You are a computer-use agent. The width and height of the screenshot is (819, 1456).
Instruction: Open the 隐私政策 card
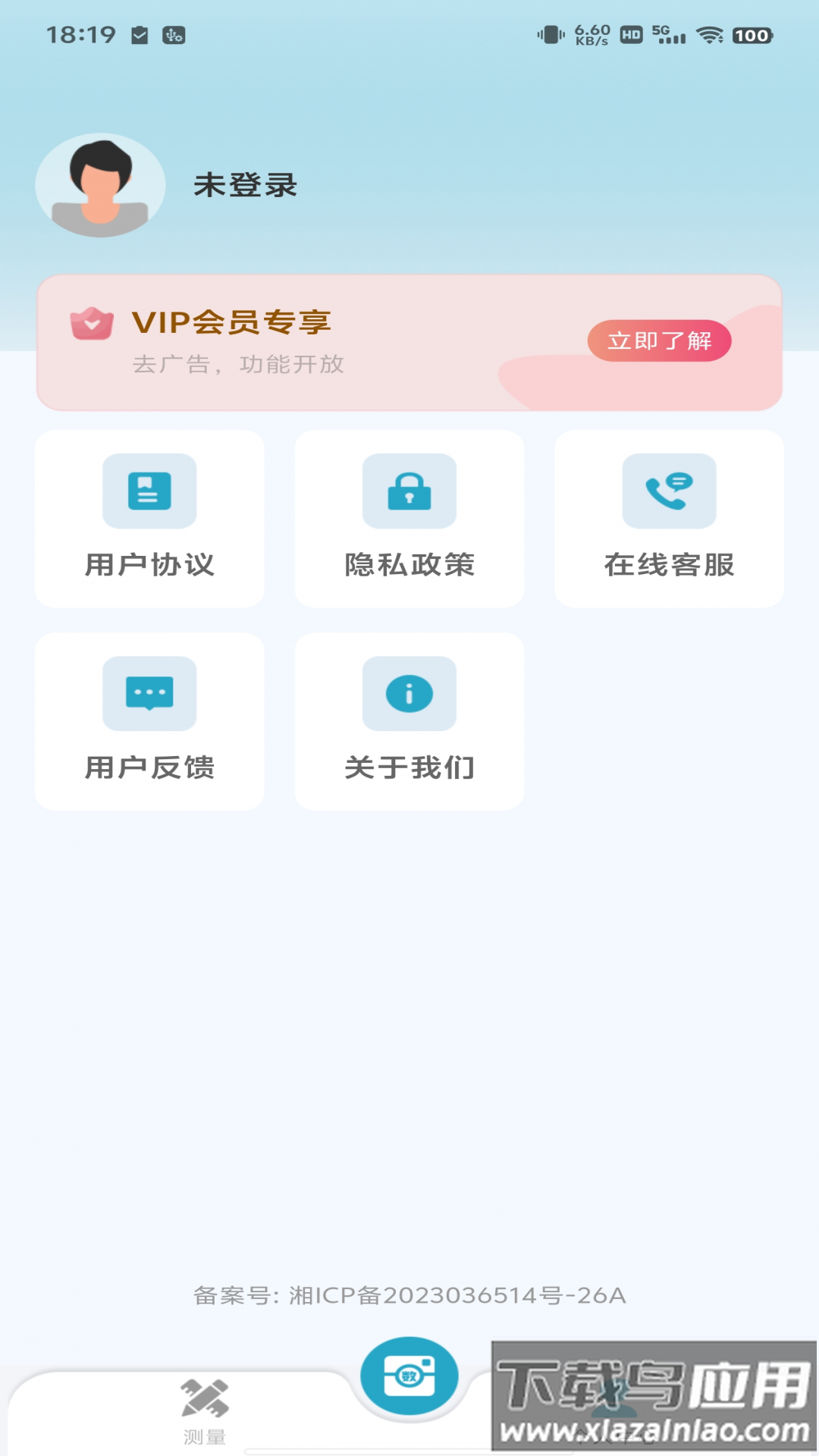click(409, 519)
